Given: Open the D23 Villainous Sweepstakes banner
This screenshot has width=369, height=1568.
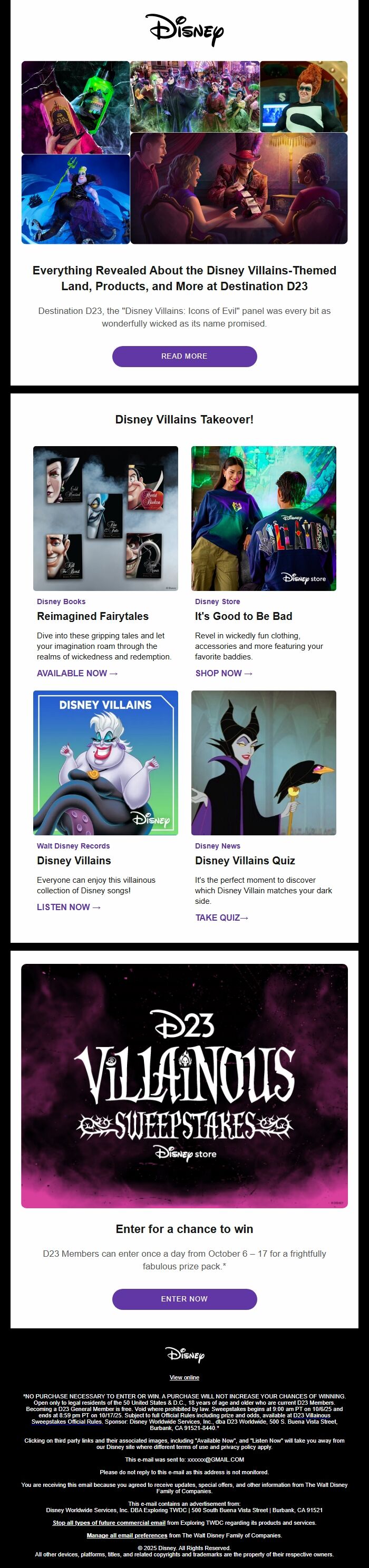Looking at the screenshot, I should 184,1086.
